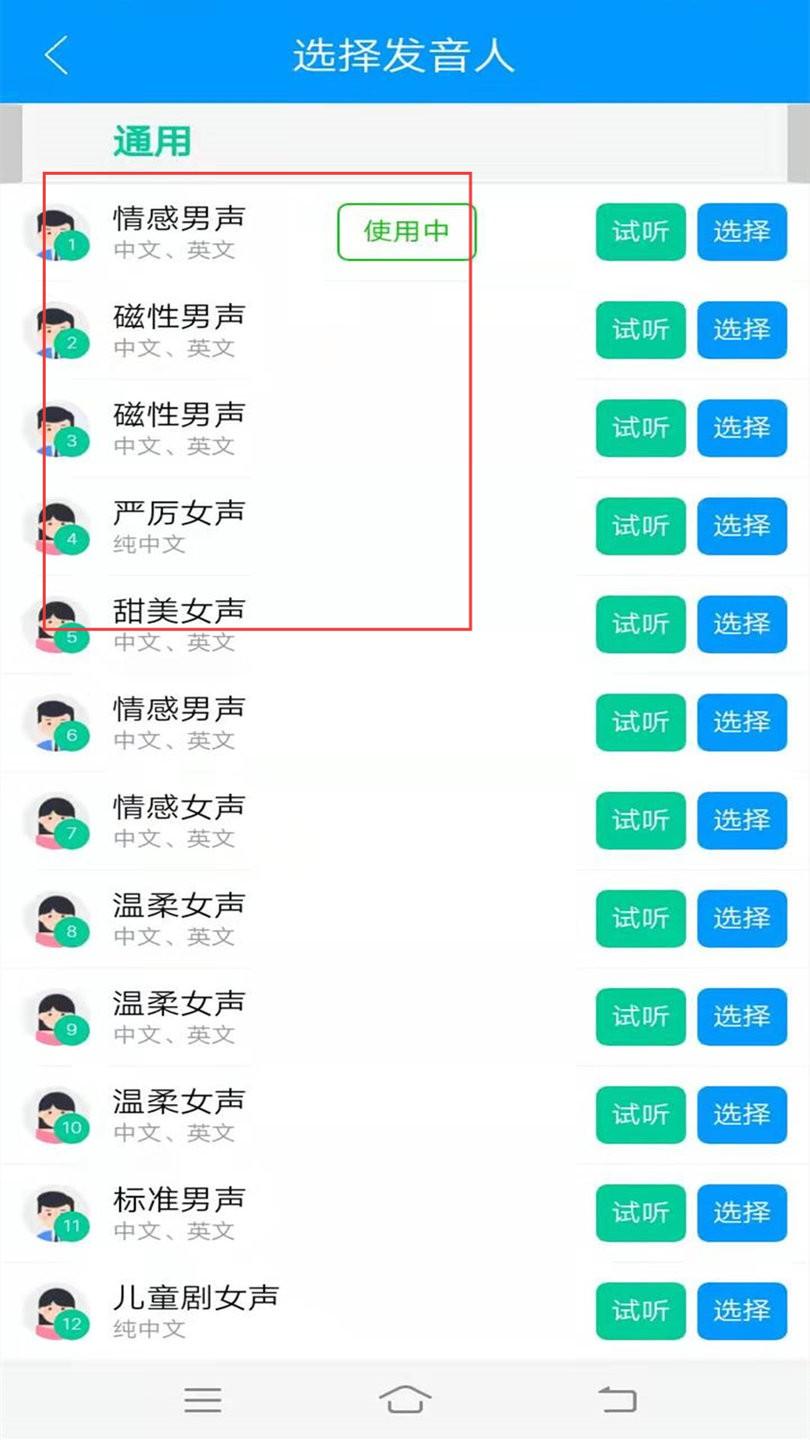This screenshot has height=1440, width=810.
Task: Choose 严厉女声 via its 选择 button
Action: click(x=742, y=526)
